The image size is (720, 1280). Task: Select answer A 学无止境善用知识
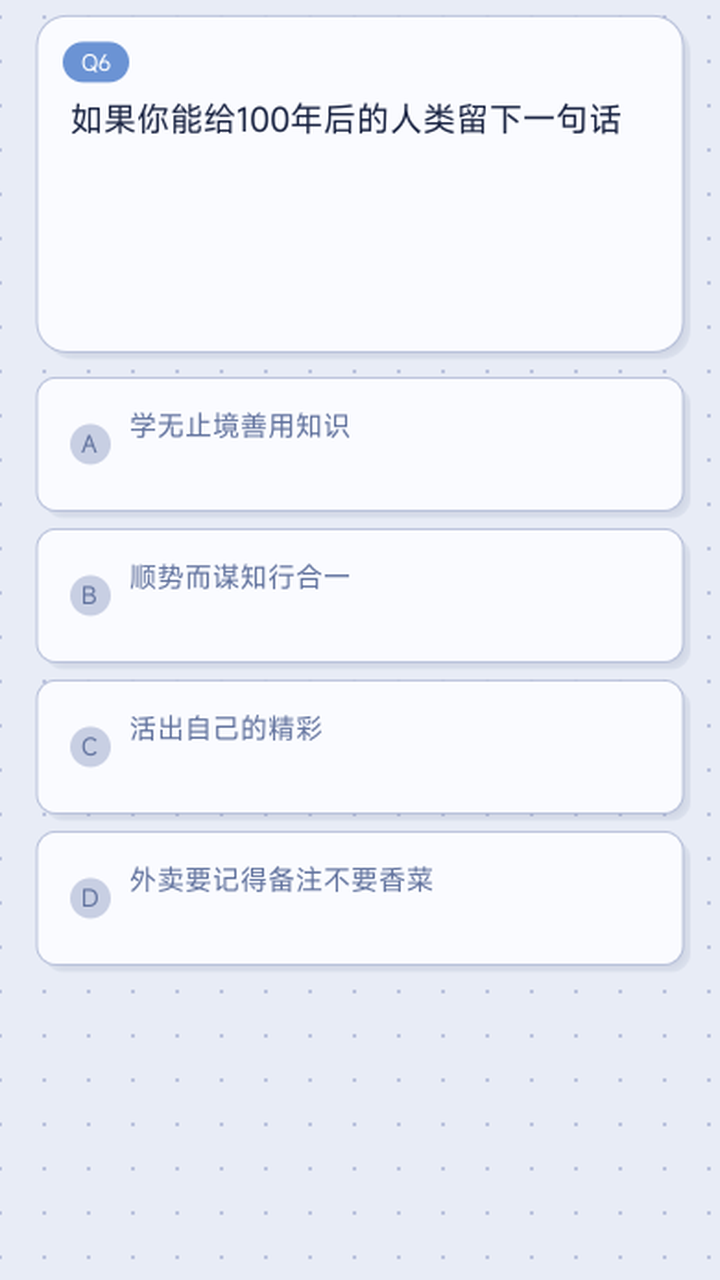(360, 444)
